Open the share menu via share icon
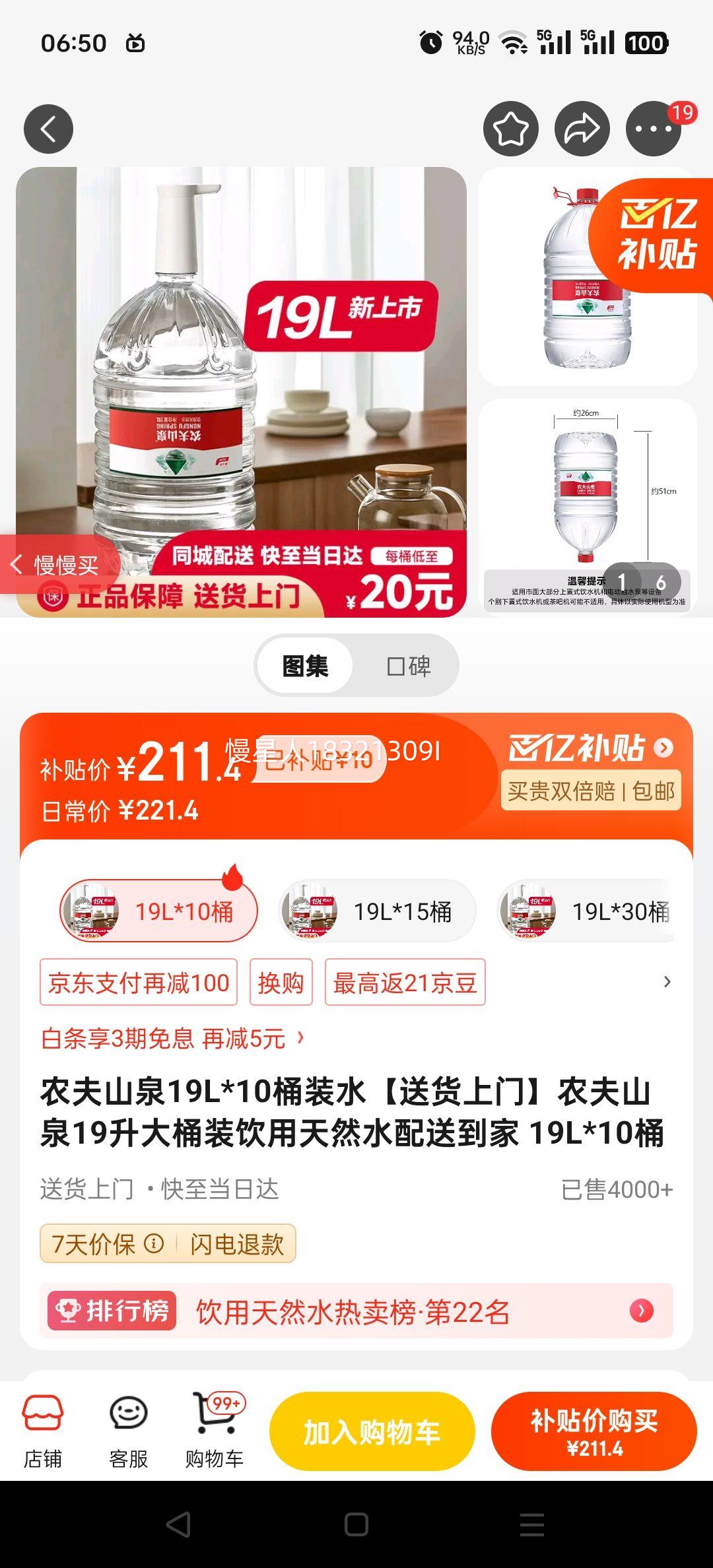The height and width of the screenshot is (1568, 713). 581,129
